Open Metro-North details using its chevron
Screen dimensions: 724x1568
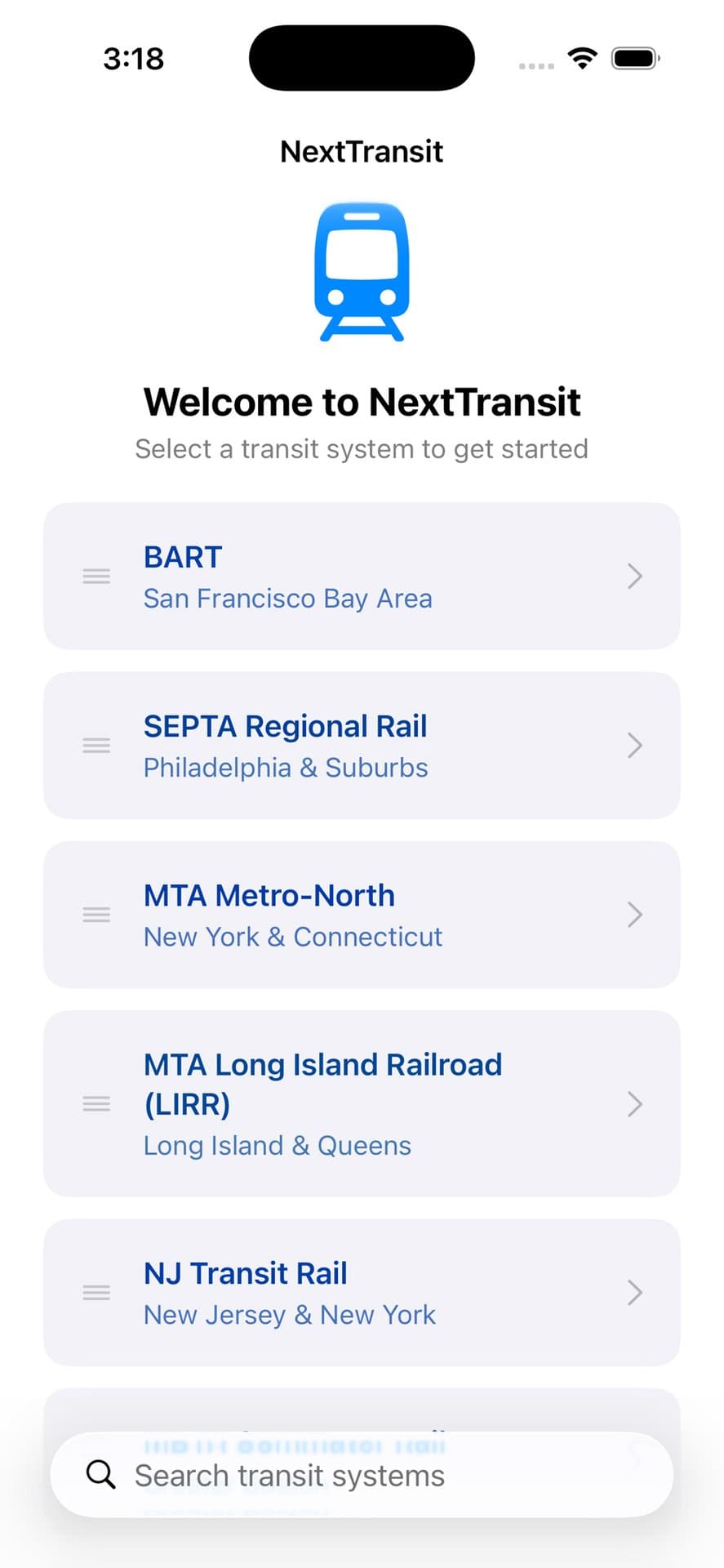[636, 915]
